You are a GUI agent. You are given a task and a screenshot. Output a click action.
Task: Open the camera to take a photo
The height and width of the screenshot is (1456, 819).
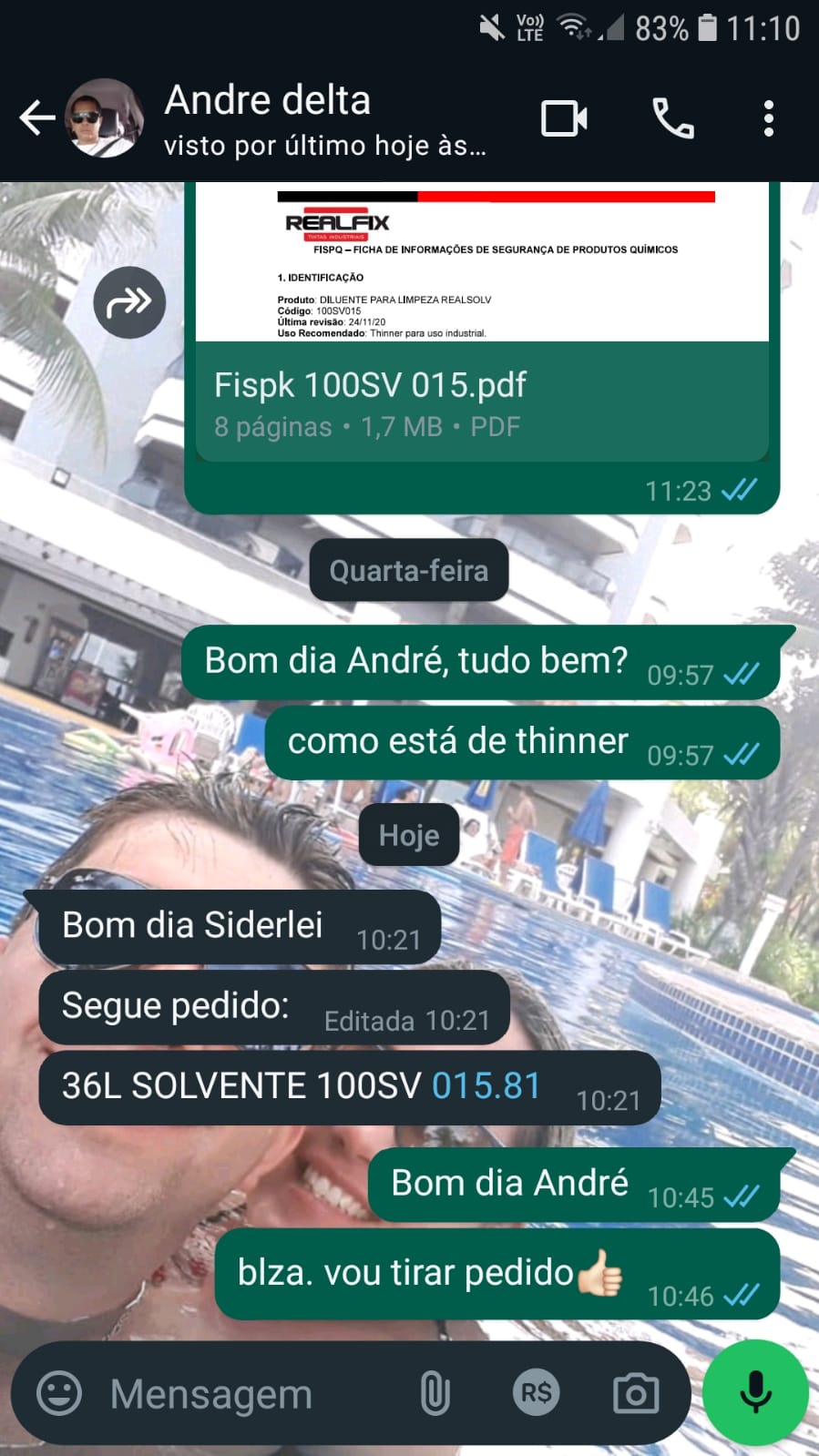tap(636, 1393)
